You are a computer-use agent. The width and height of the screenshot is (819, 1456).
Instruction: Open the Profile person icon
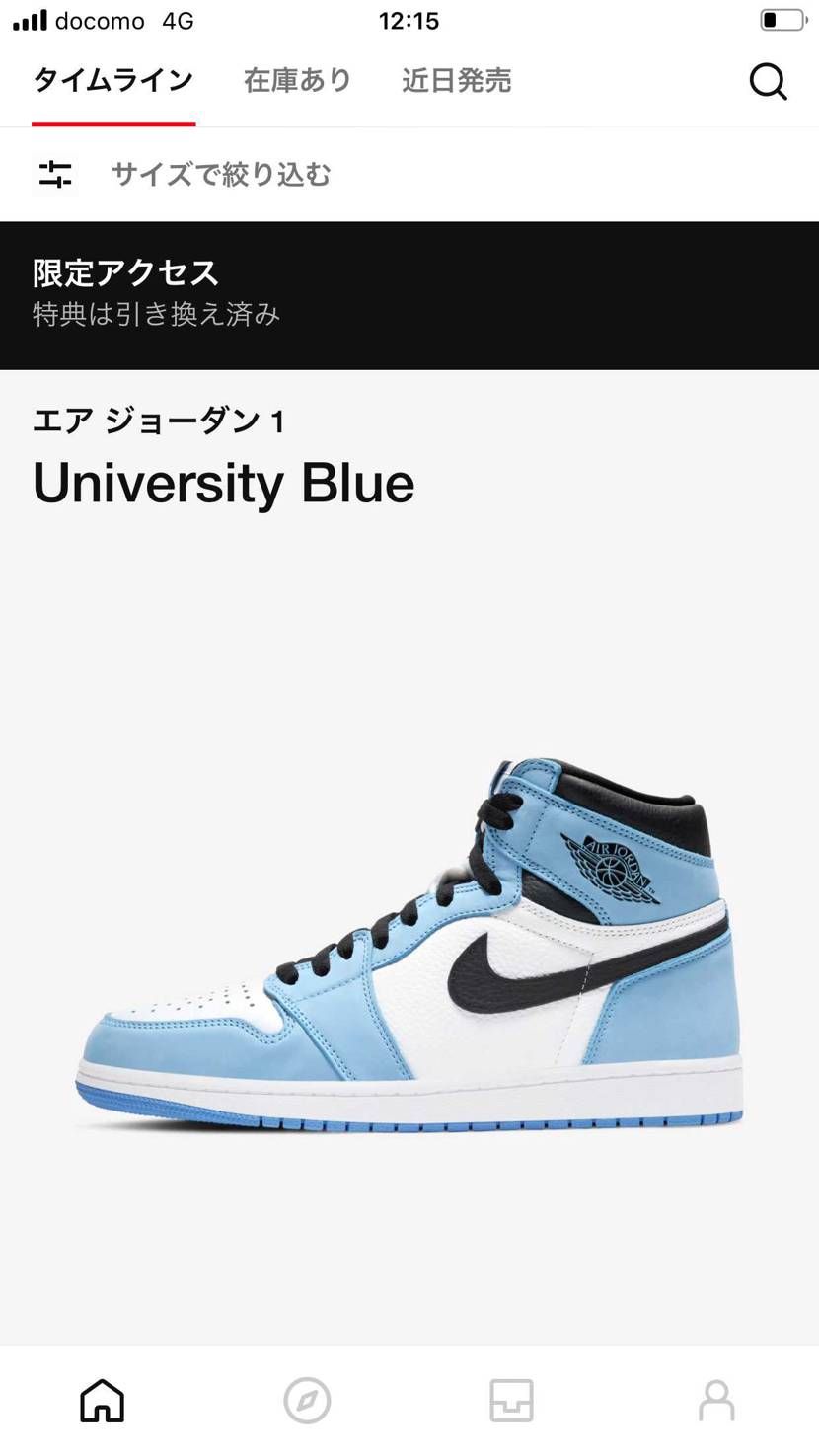(x=716, y=1399)
